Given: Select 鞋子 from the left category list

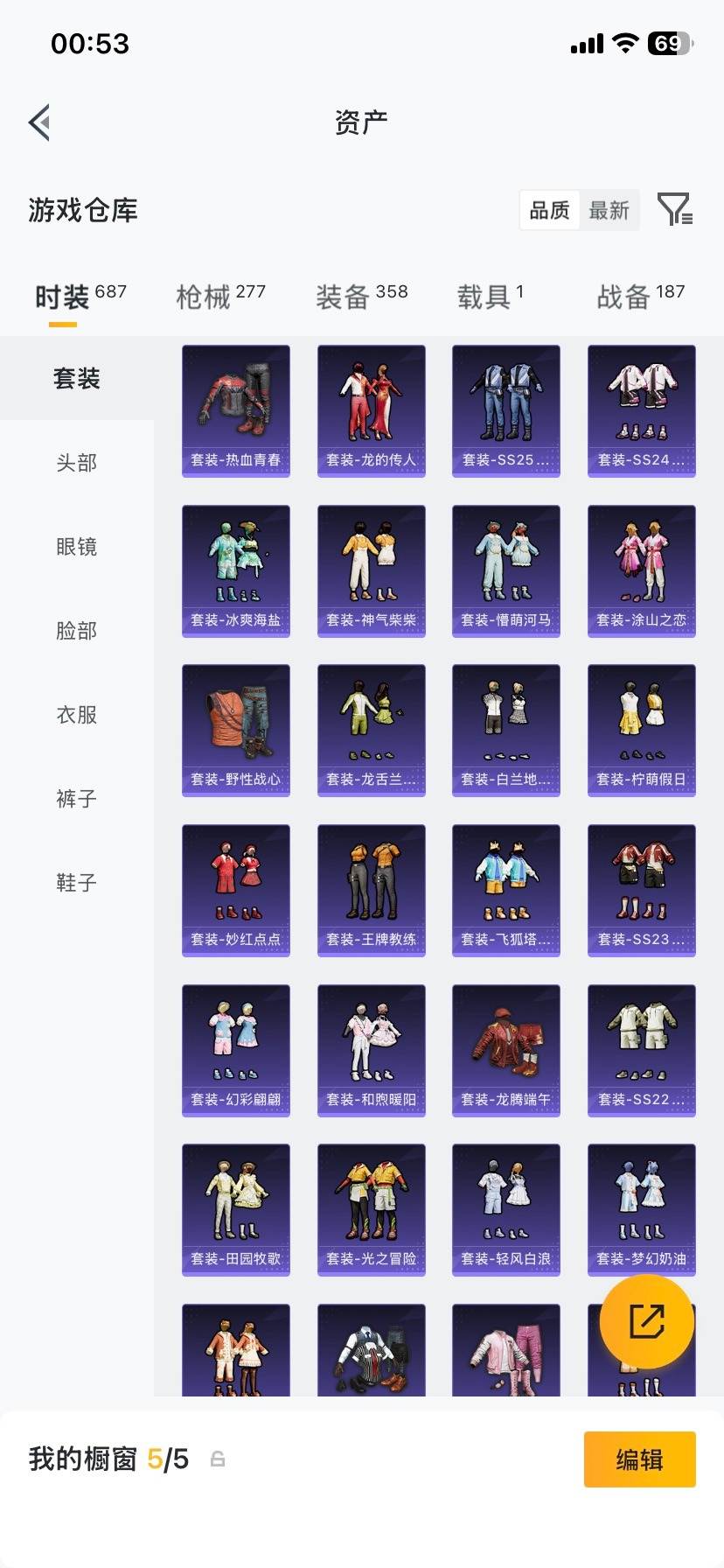Looking at the screenshot, I should click(x=77, y=882).
